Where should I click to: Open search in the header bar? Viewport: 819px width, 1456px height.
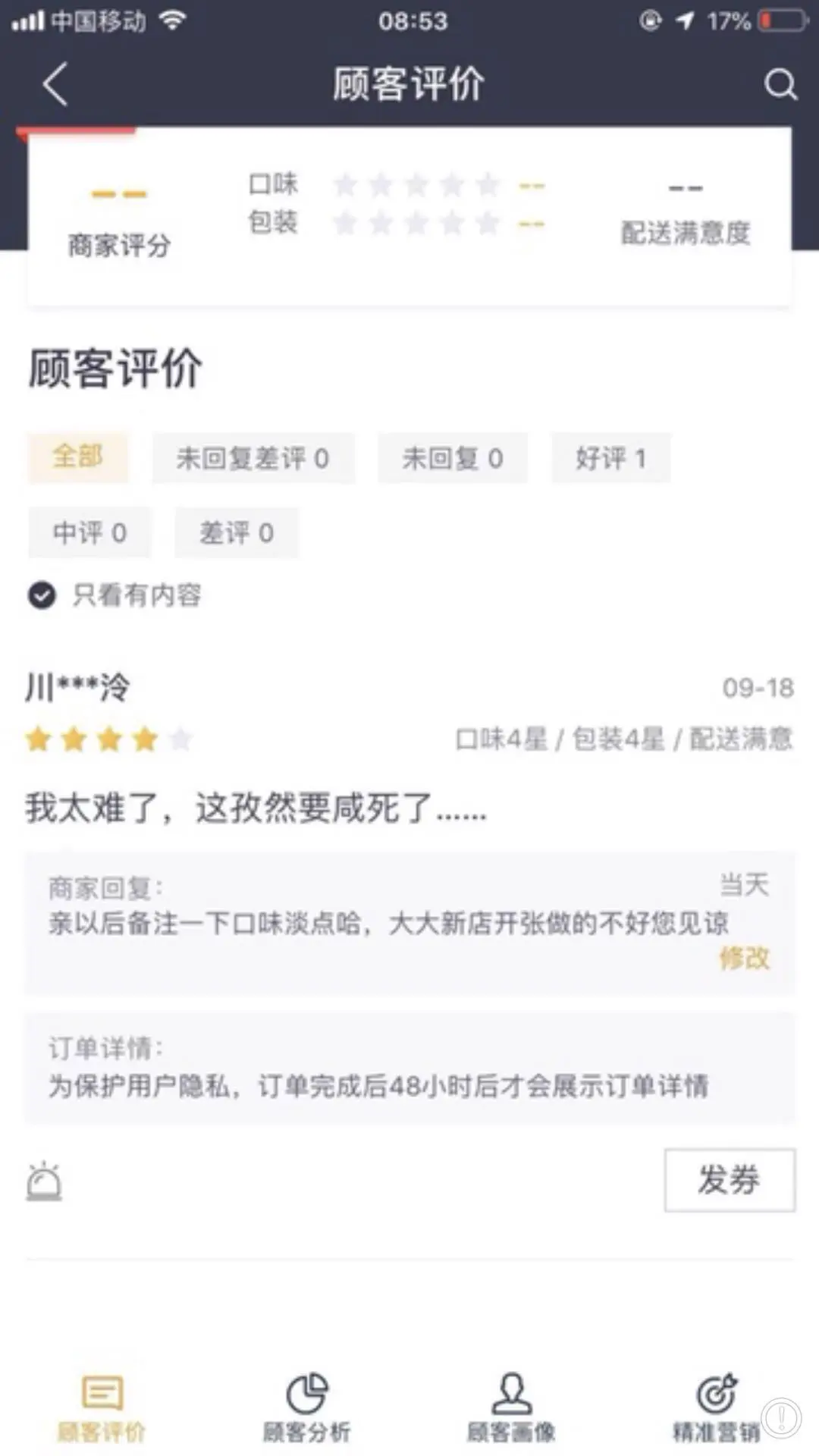click(780, 84)
